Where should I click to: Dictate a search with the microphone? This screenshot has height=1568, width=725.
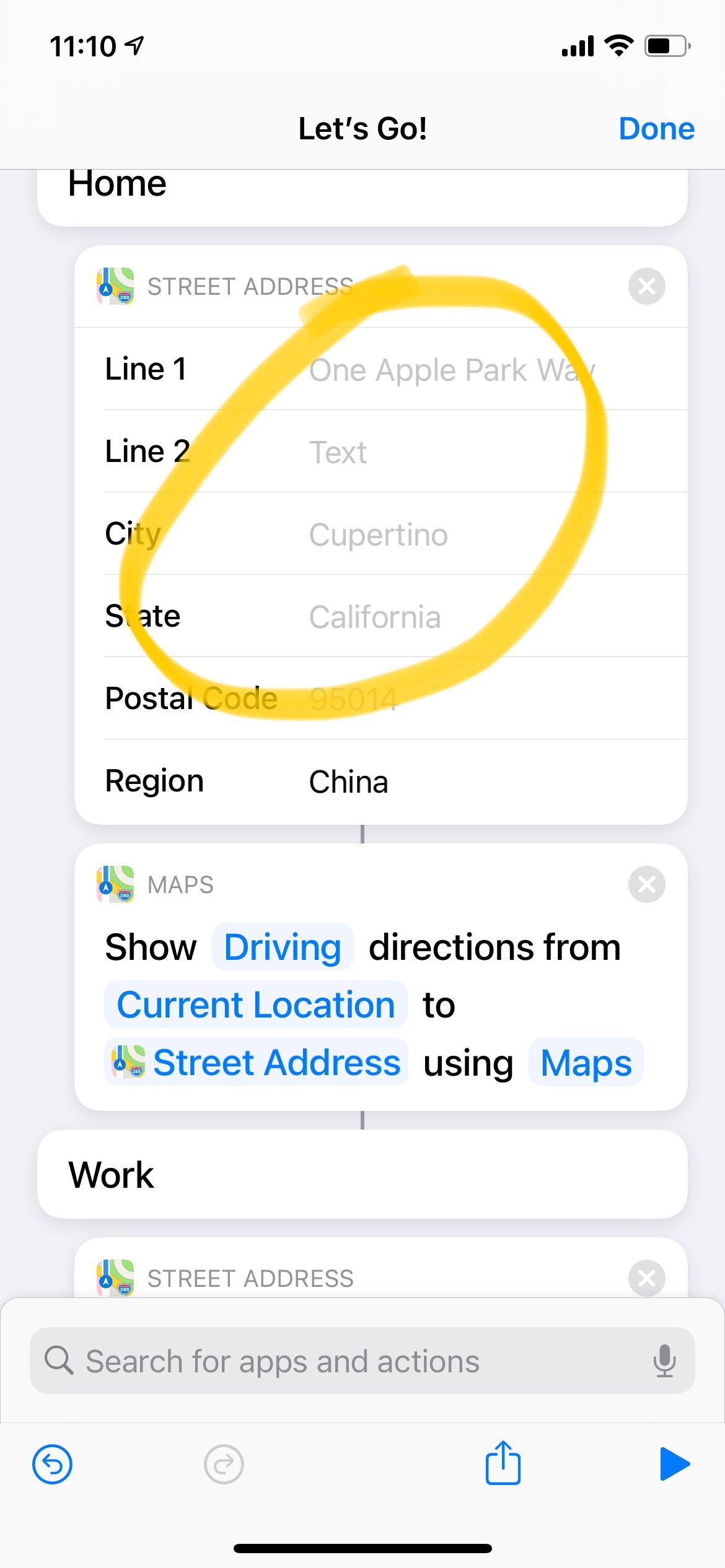(664, 1361)
